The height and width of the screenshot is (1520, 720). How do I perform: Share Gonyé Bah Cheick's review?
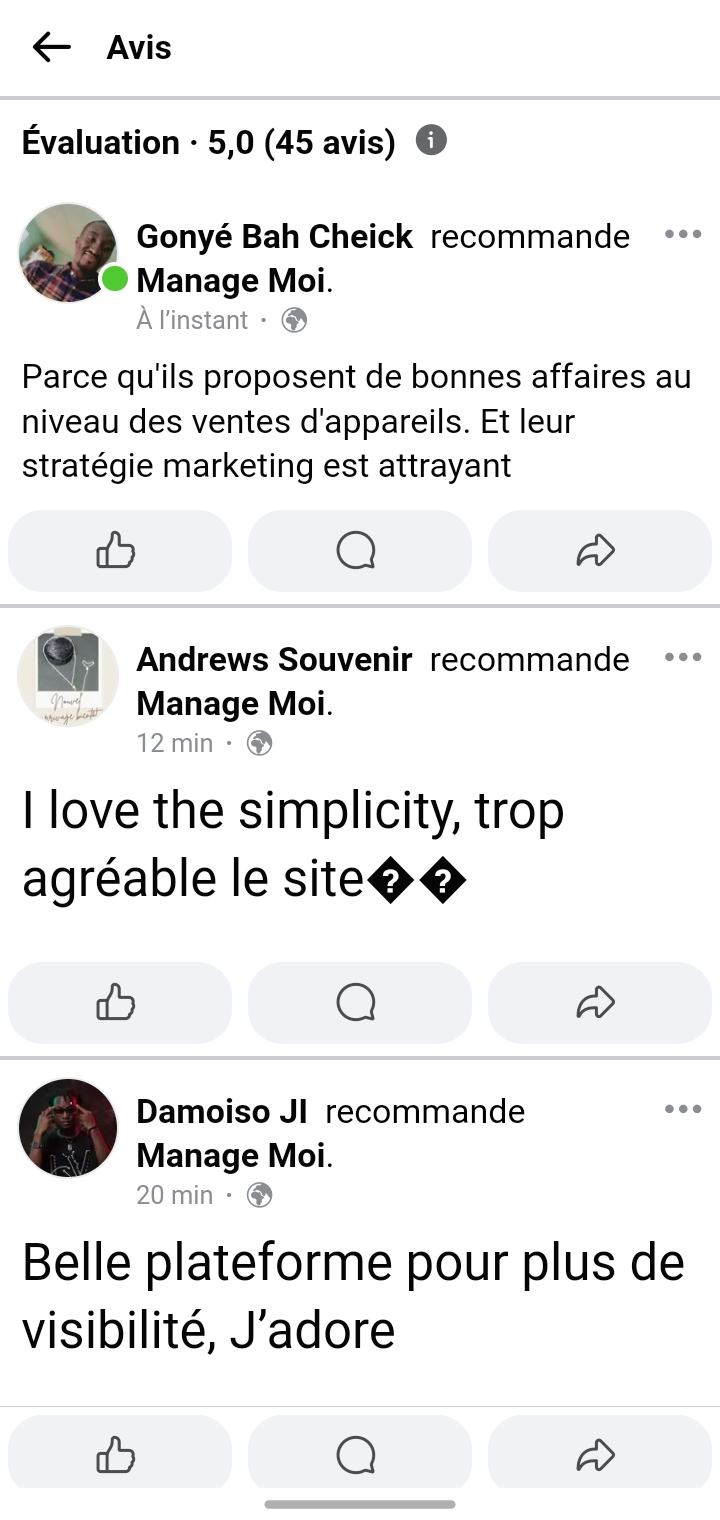click(x=599, y=551)
